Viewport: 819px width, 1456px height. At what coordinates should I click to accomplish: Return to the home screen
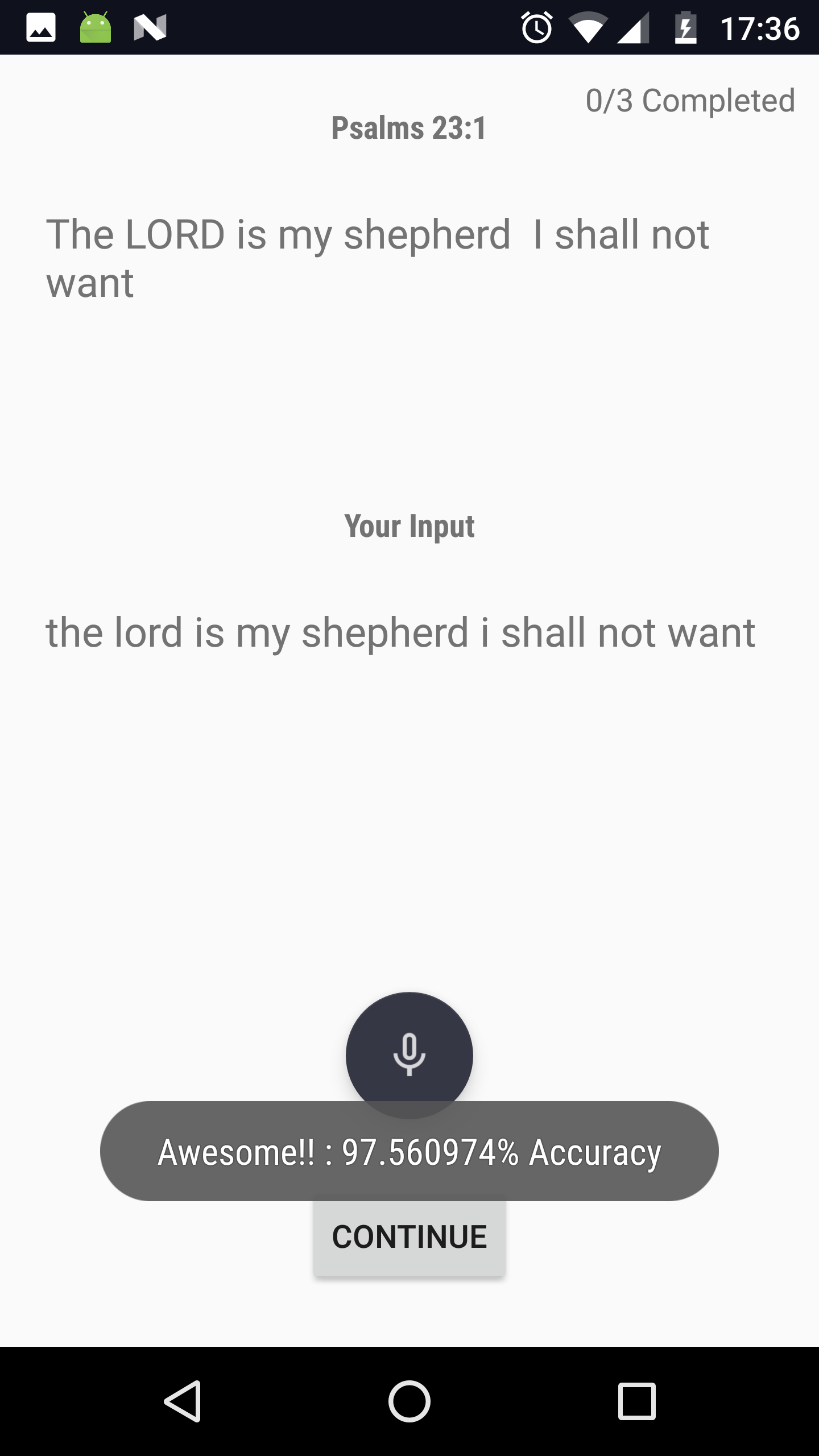(x=409, y=1401)
